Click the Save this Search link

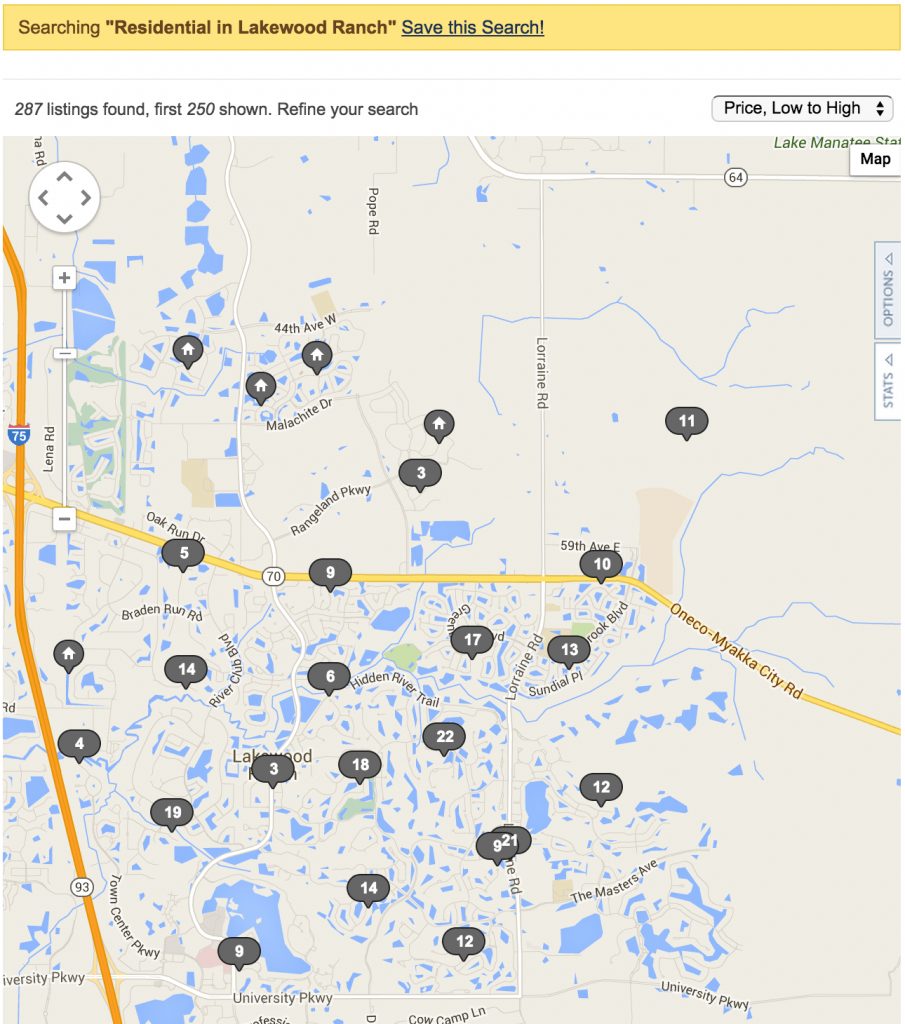pyautogui.click(x=470, y=28)
